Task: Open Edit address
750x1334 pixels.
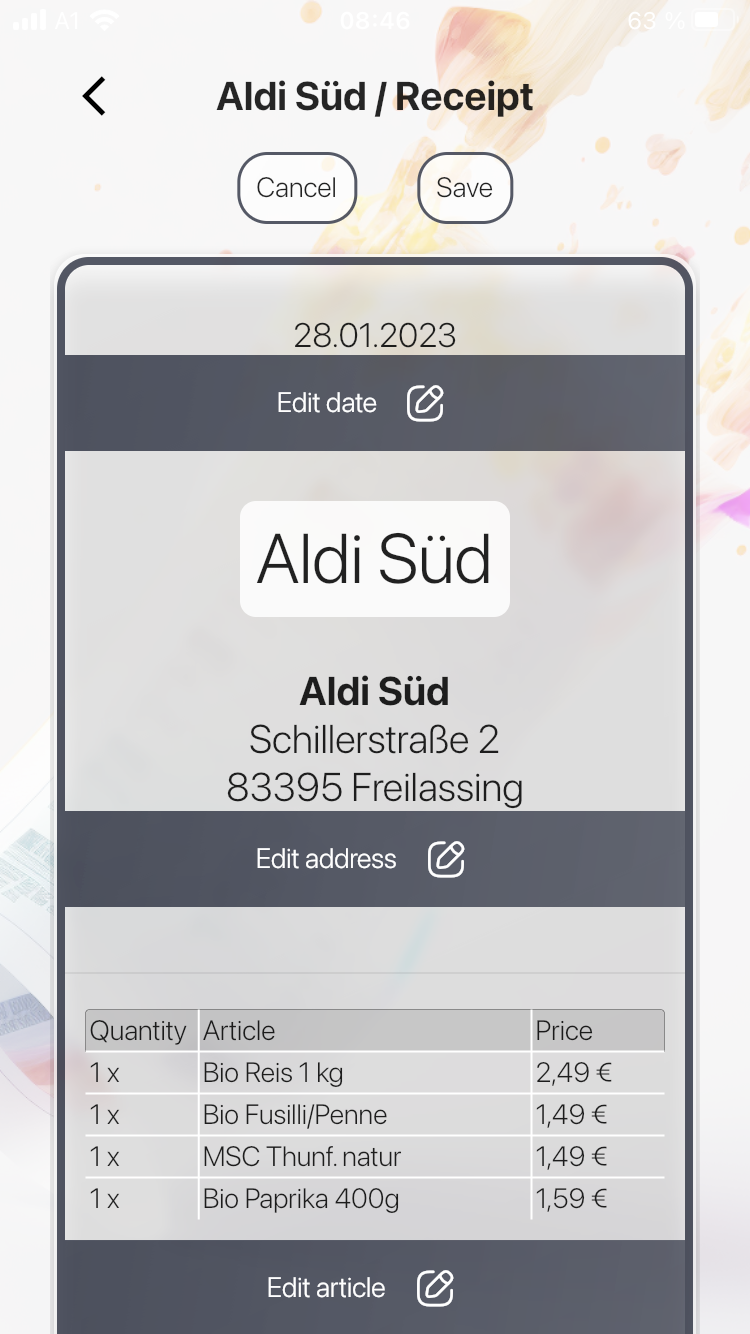Action: pos(360,859)
